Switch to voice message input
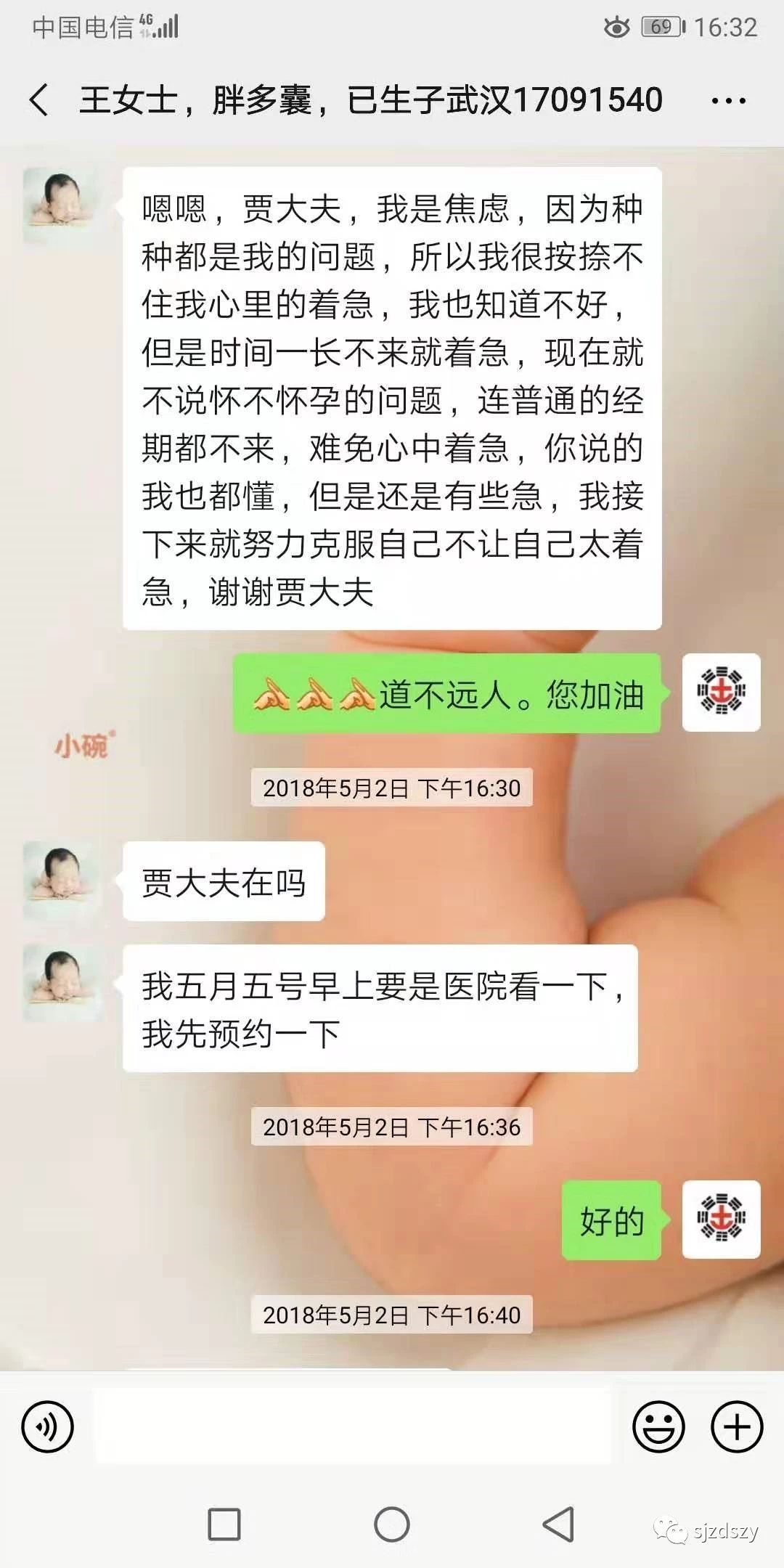Viewport: 784px width, 1568px height. [48, 1426]
